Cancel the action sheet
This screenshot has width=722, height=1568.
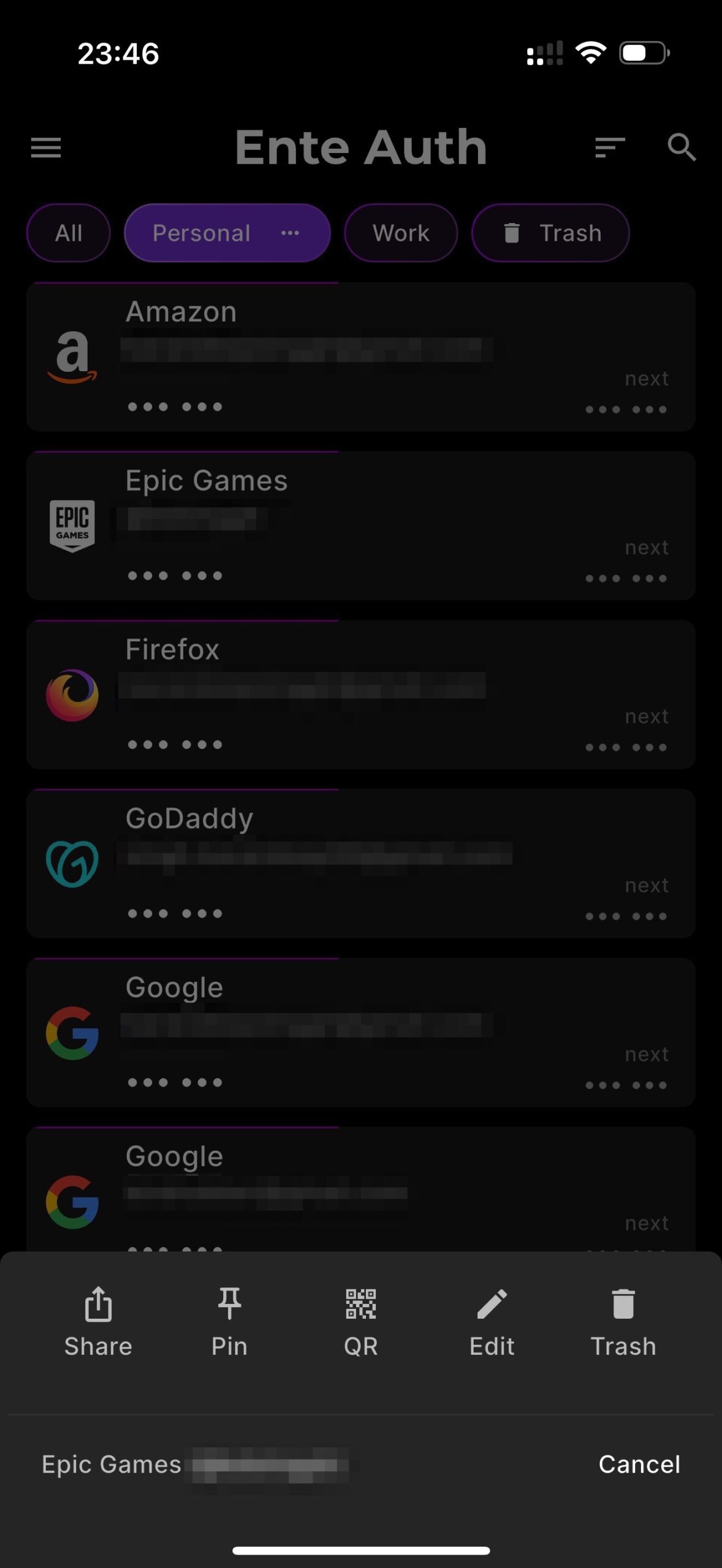tap(639, 1464)
